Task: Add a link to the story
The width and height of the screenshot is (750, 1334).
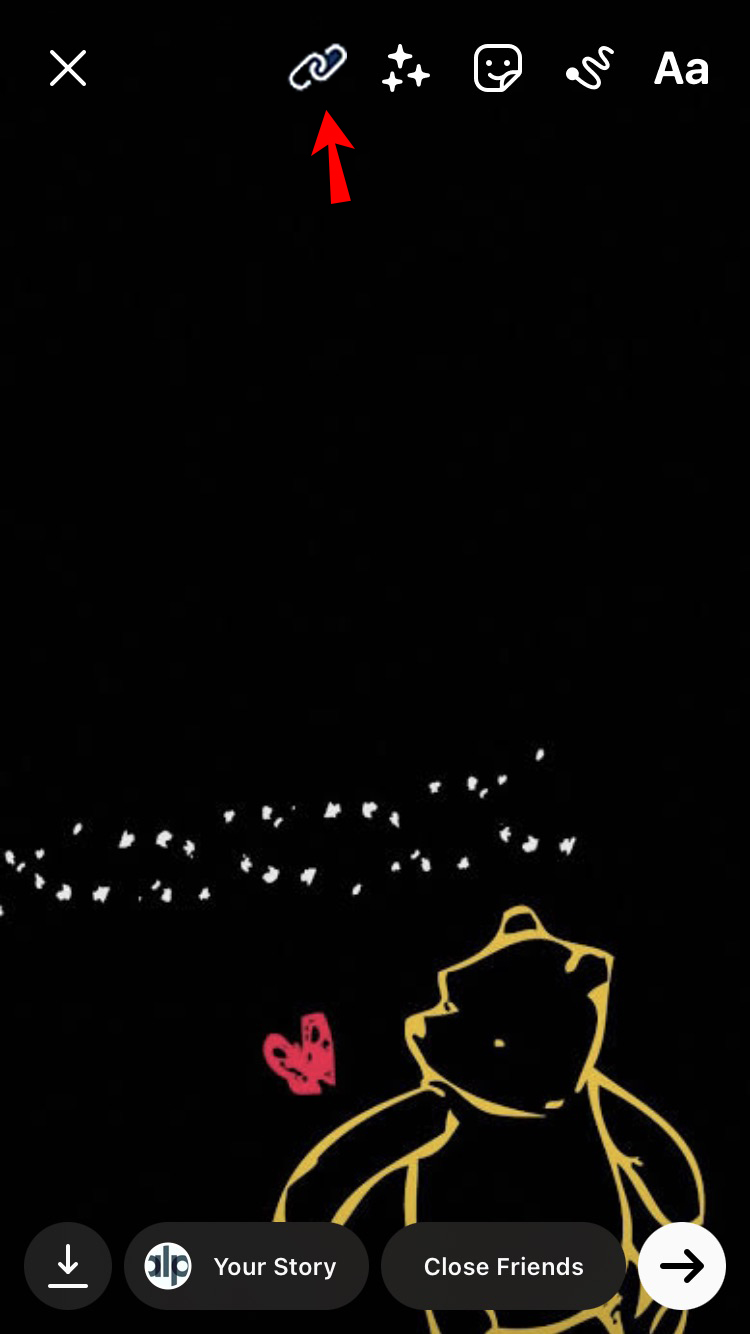Action: pos(318,68)
